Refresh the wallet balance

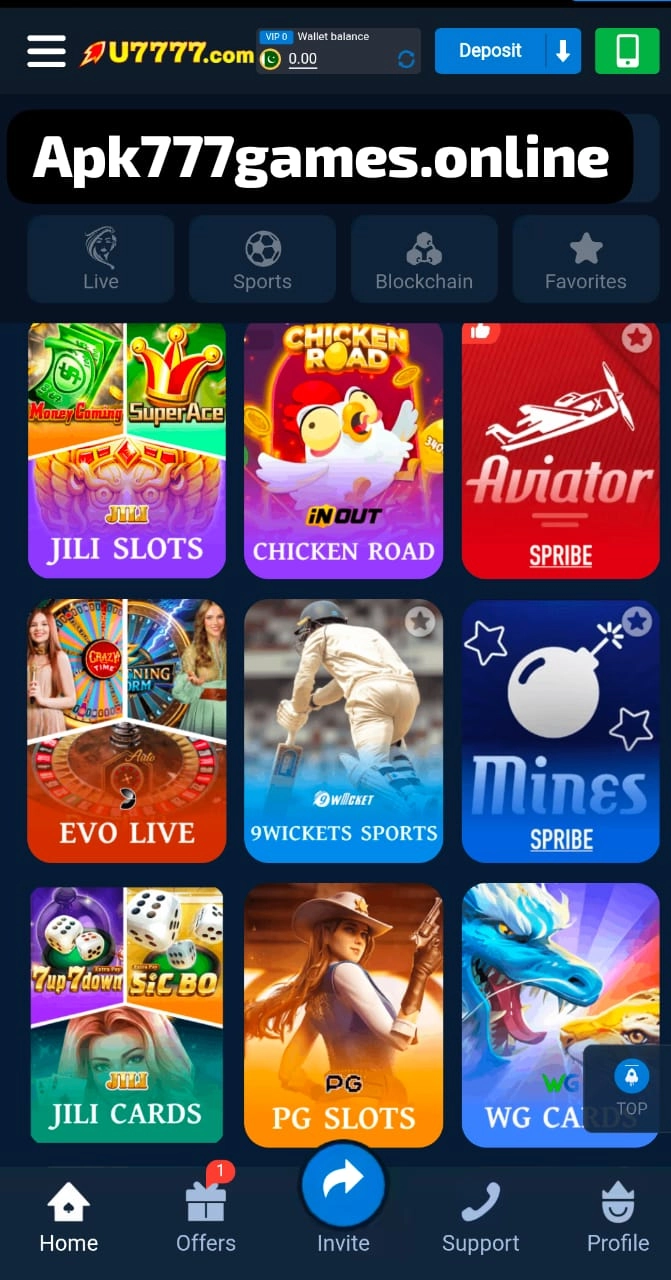(x=406, y=59)
